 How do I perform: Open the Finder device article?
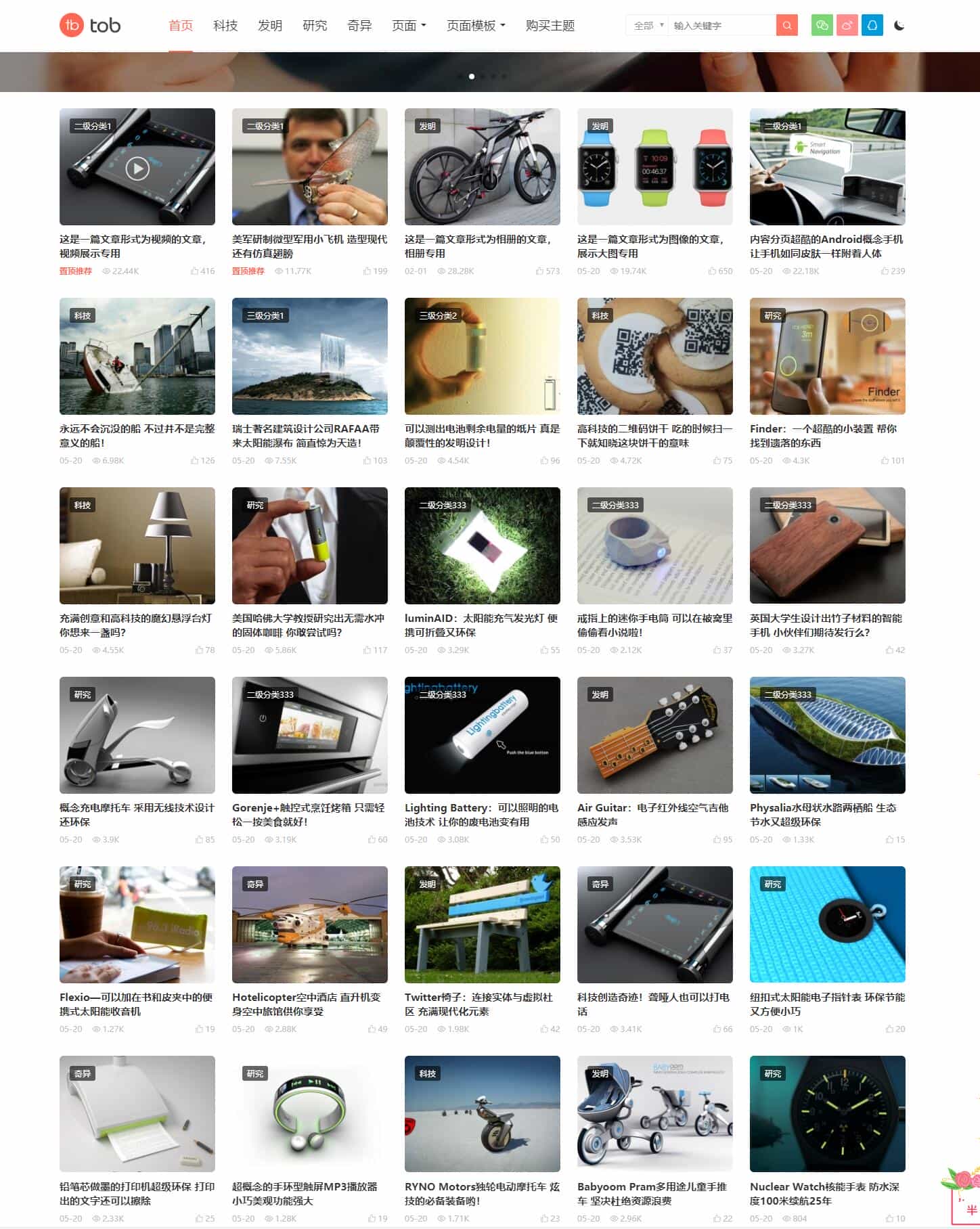point(827,357)
